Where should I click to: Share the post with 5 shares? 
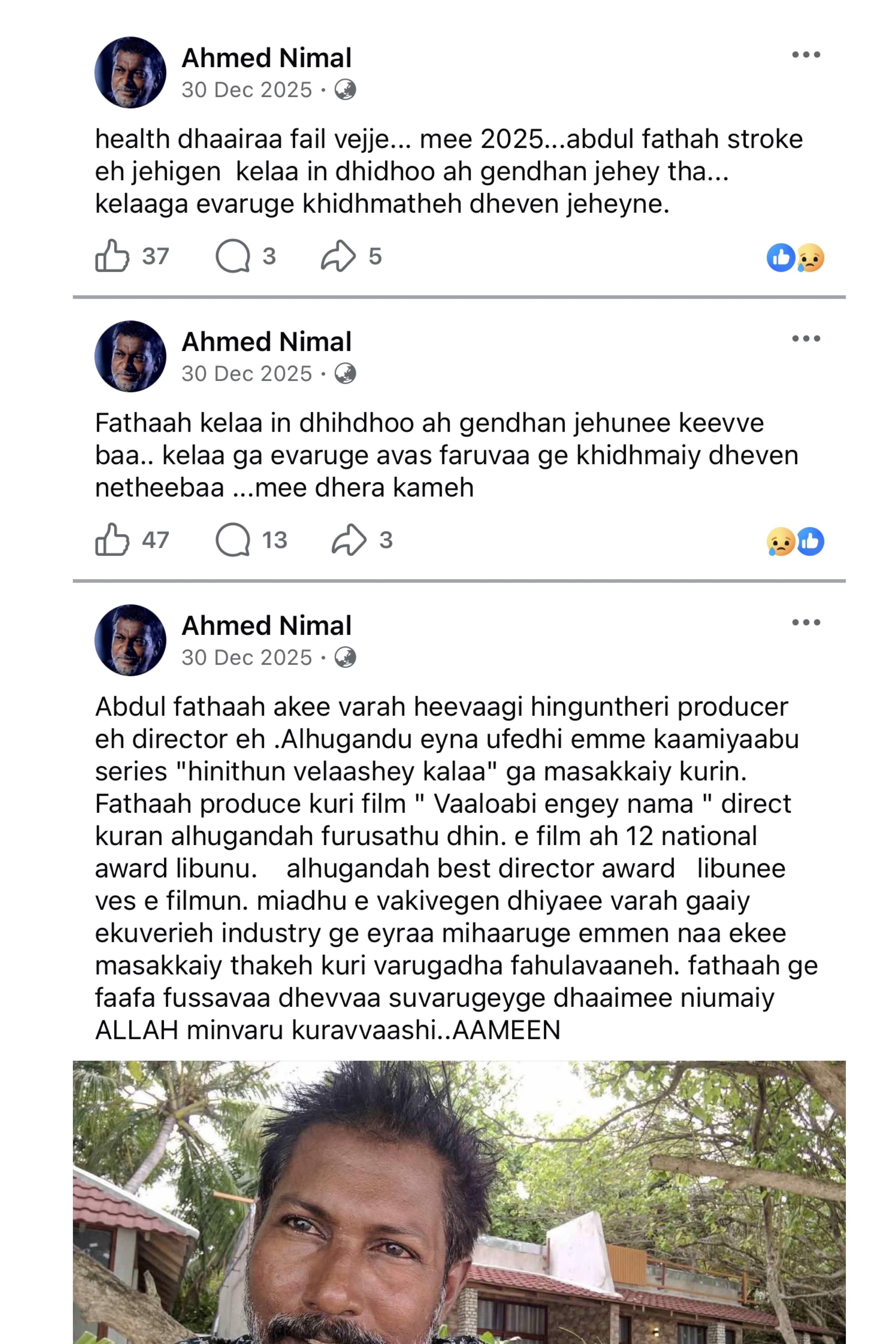pos(338,256)
